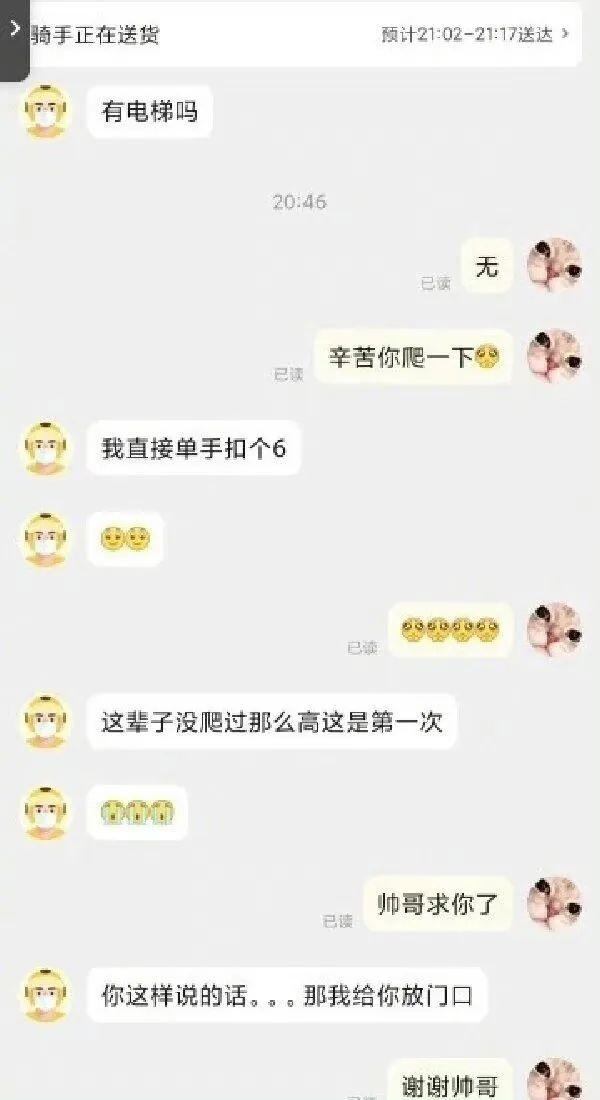Open the rider delivery status banner
Screen dimensions: 600x1100
300,34
